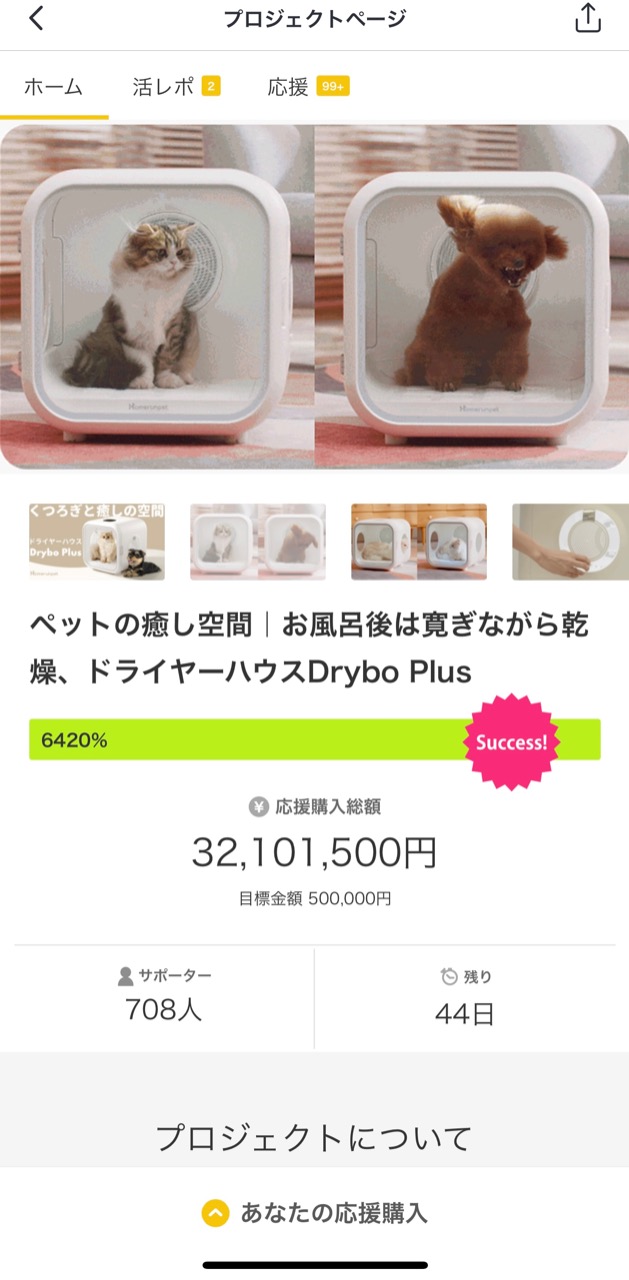Select the faded cat and dog thumbnail
Viewport: 629px width, 1280px height.
tap(258, 542)
